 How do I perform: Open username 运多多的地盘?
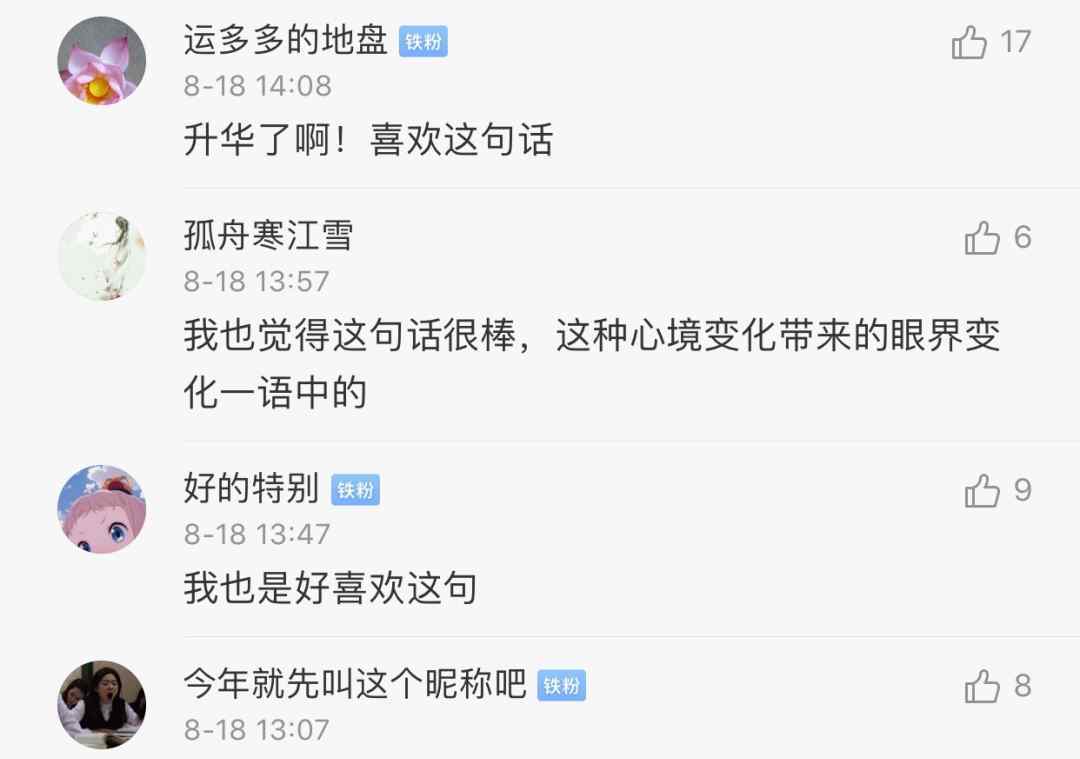(x=285, y=41)
